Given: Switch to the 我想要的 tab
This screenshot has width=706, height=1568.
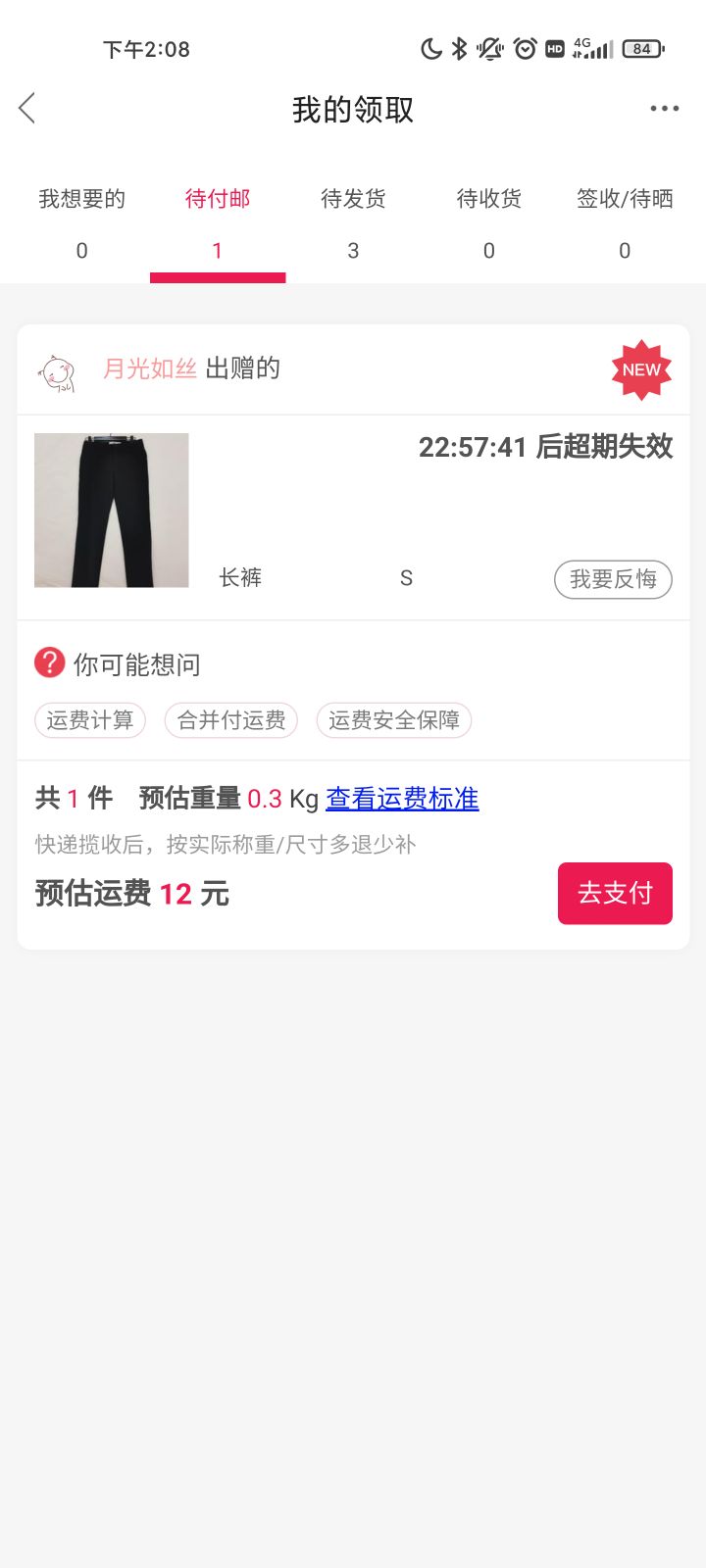Looking at the screenshot, I should click(82, 224).
